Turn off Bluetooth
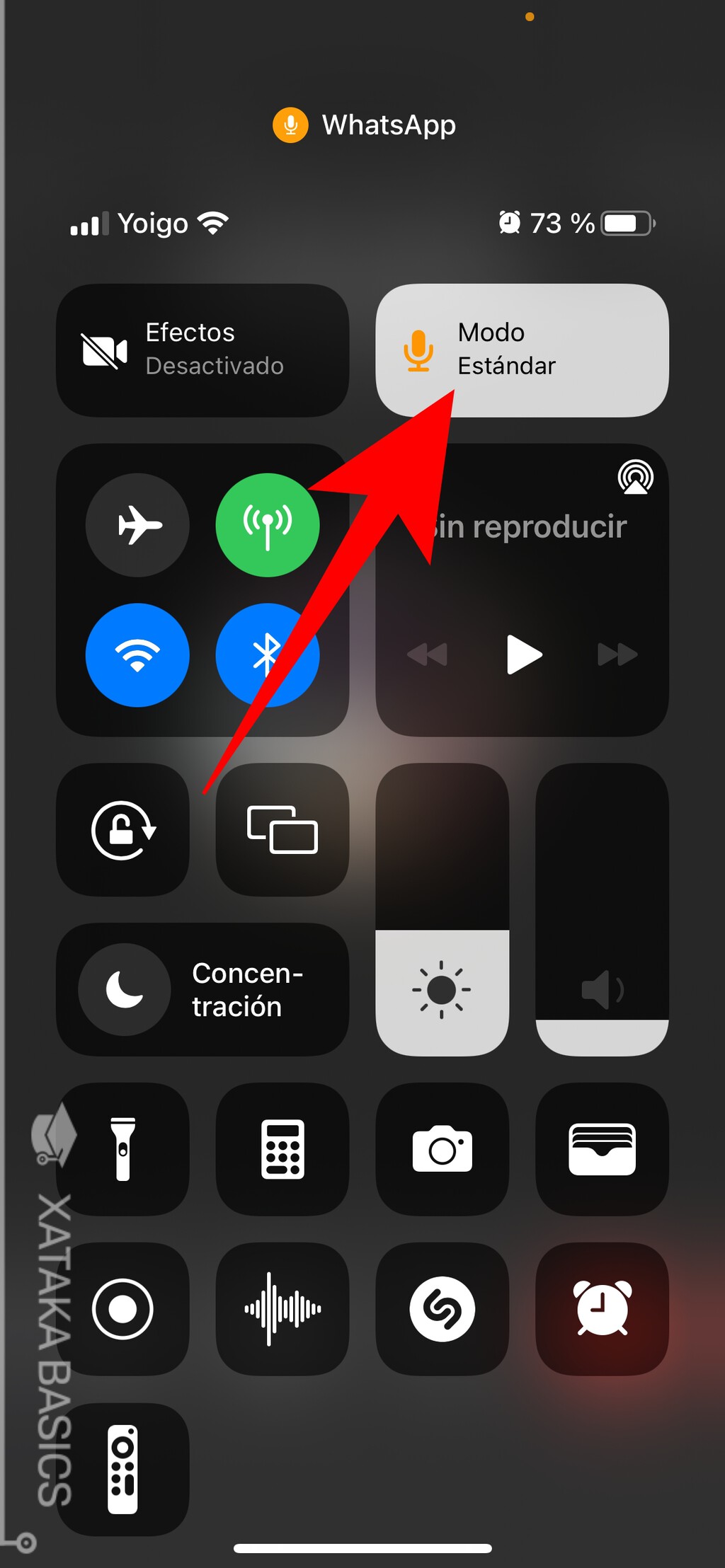The width and height of the screenshot is (725, 1568). coord(268,655)
